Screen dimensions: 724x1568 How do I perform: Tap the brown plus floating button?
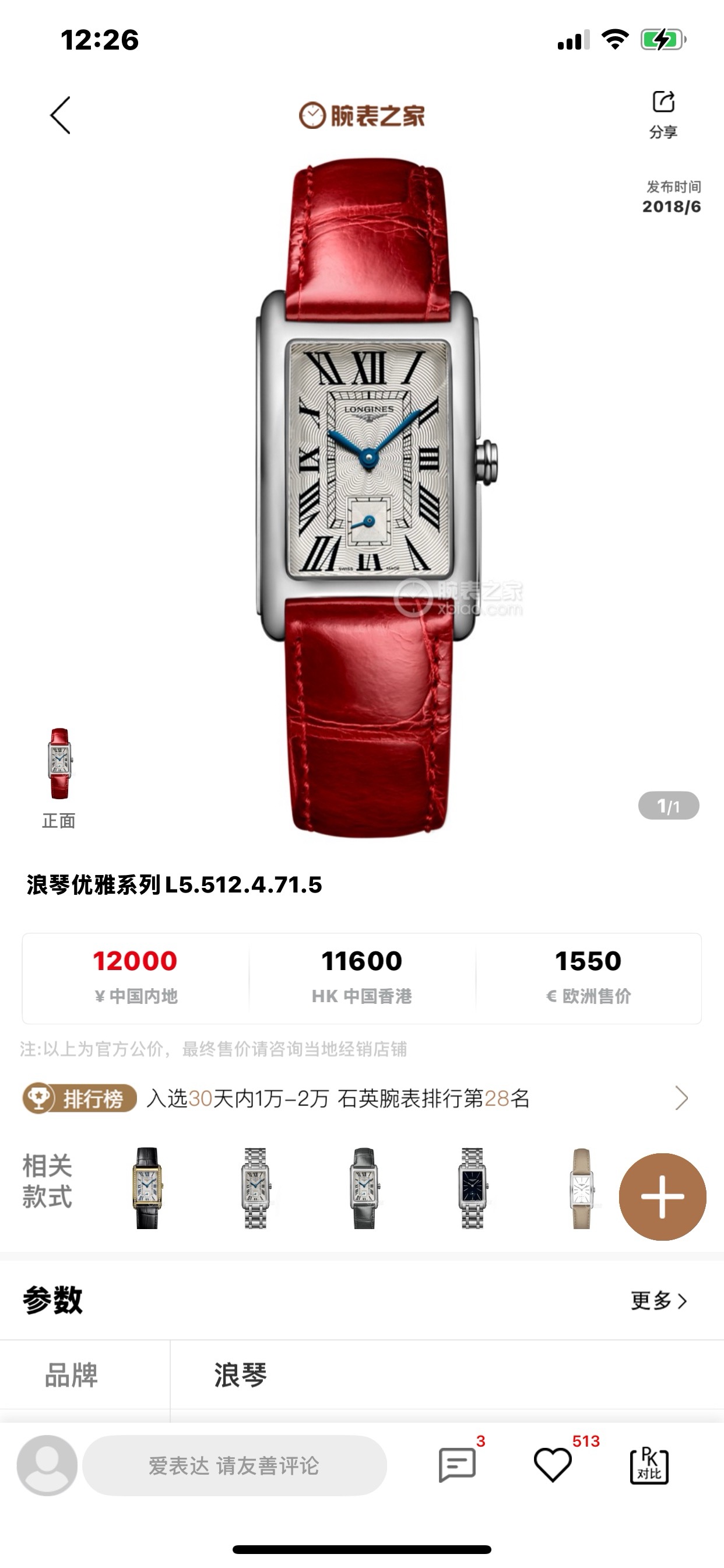(x=662, y=1196)
